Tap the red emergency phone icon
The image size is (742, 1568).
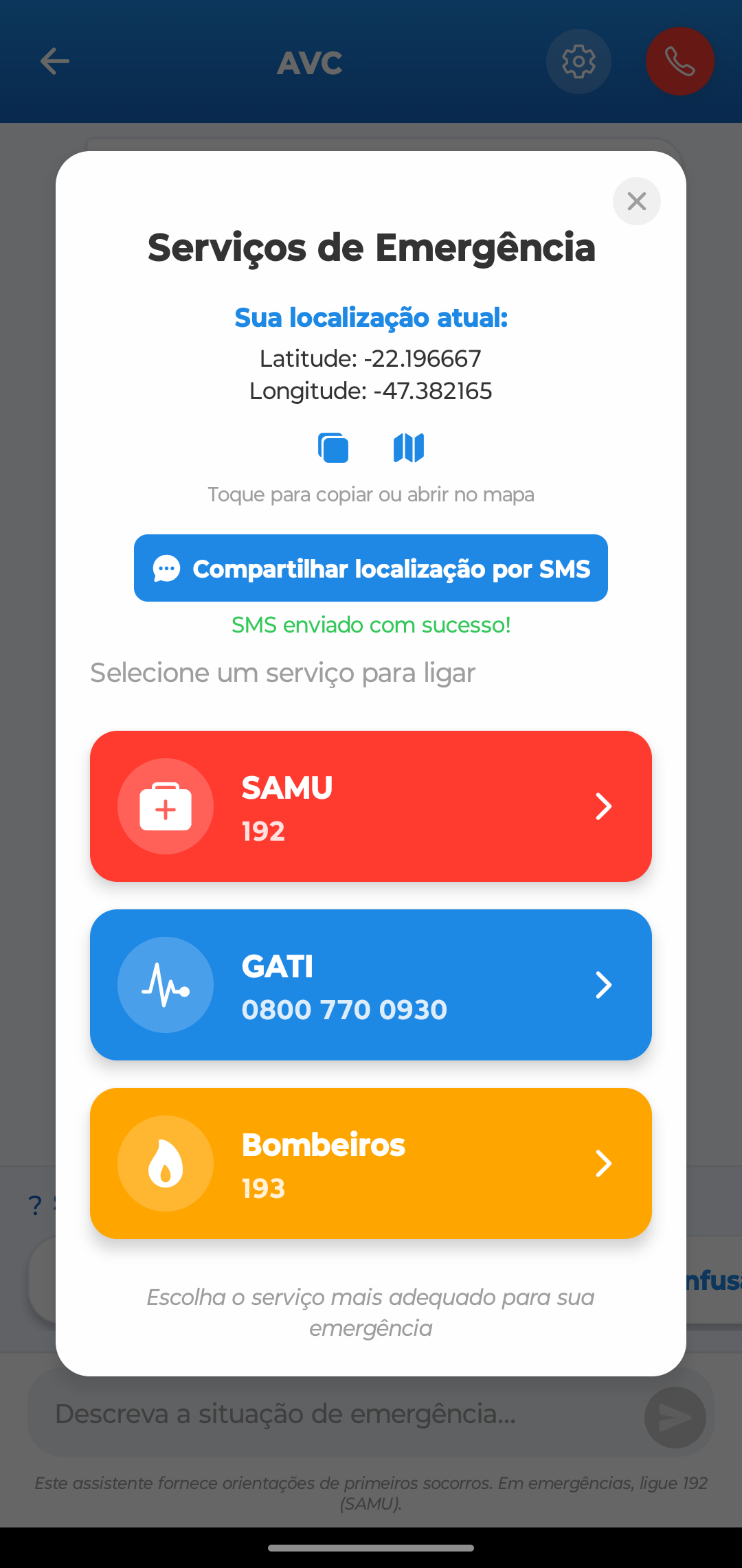tap(679, 61)
